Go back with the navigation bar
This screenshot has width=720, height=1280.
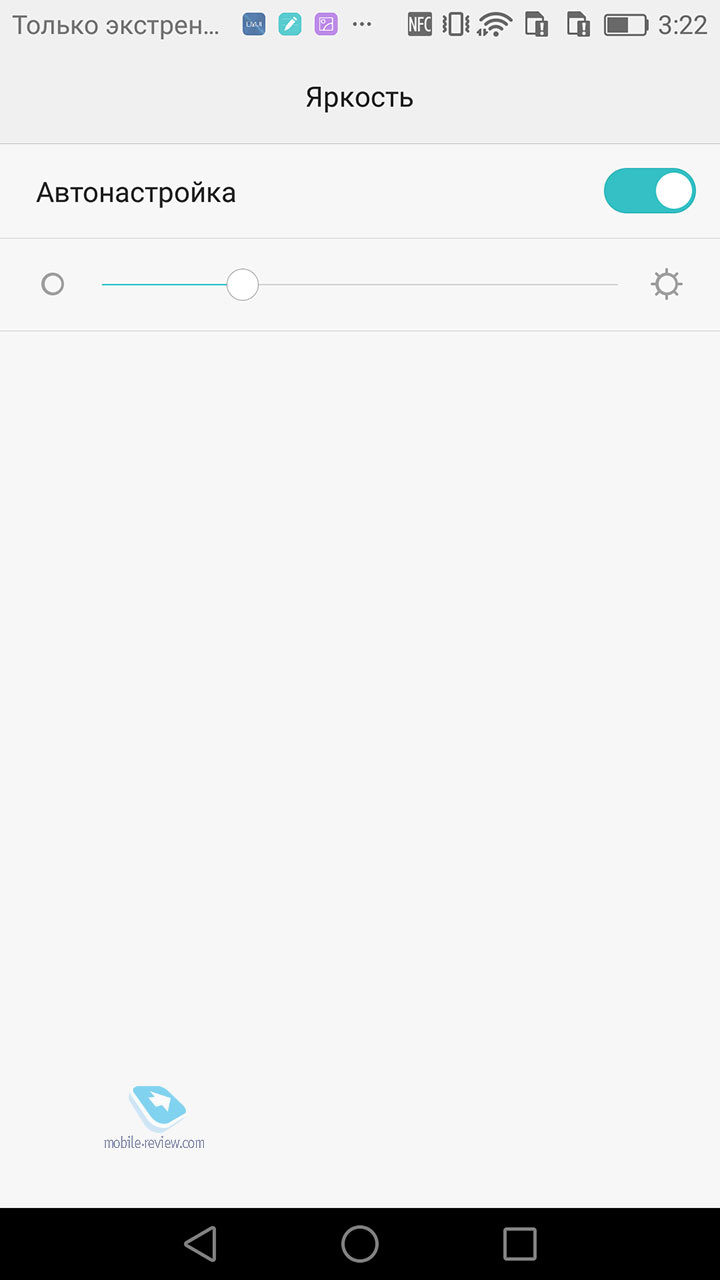click(x=200, y=1244)
